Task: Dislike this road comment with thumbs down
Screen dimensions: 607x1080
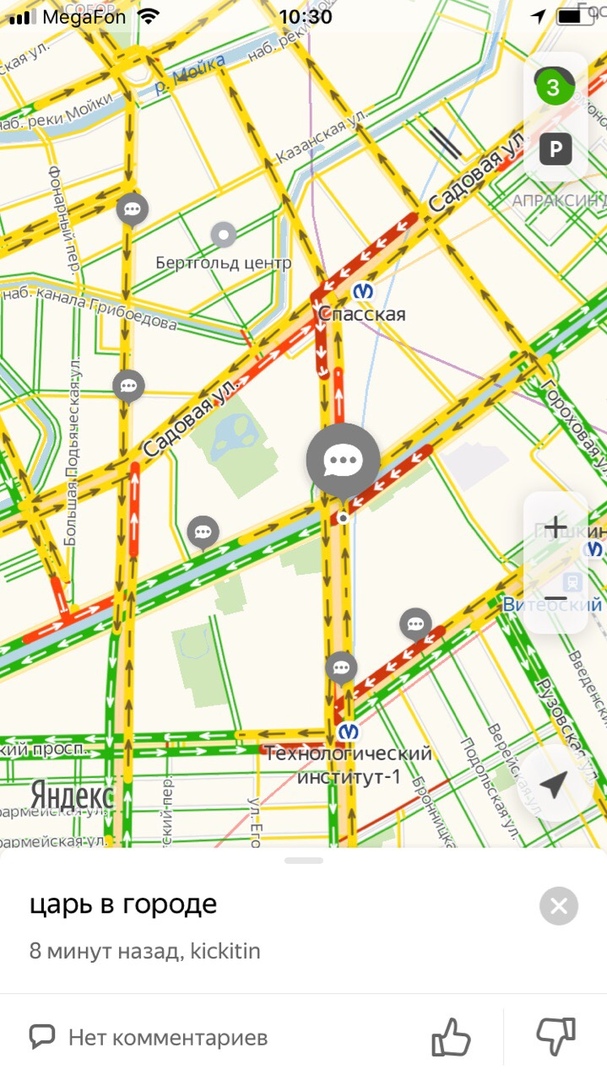Action: tap(556, 1037)
